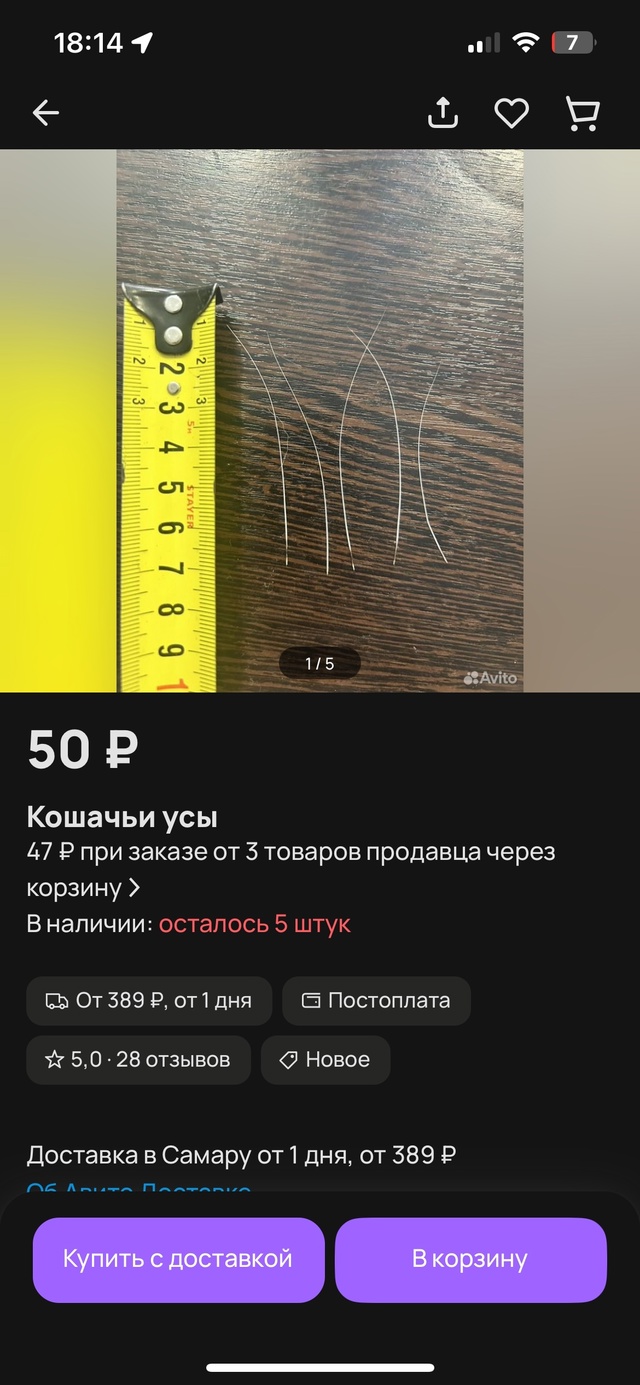Image resolution: width=640 pixels, height=1385 pixels.
Task: Share this cat whiskers listing
Action: pos(443,113)
